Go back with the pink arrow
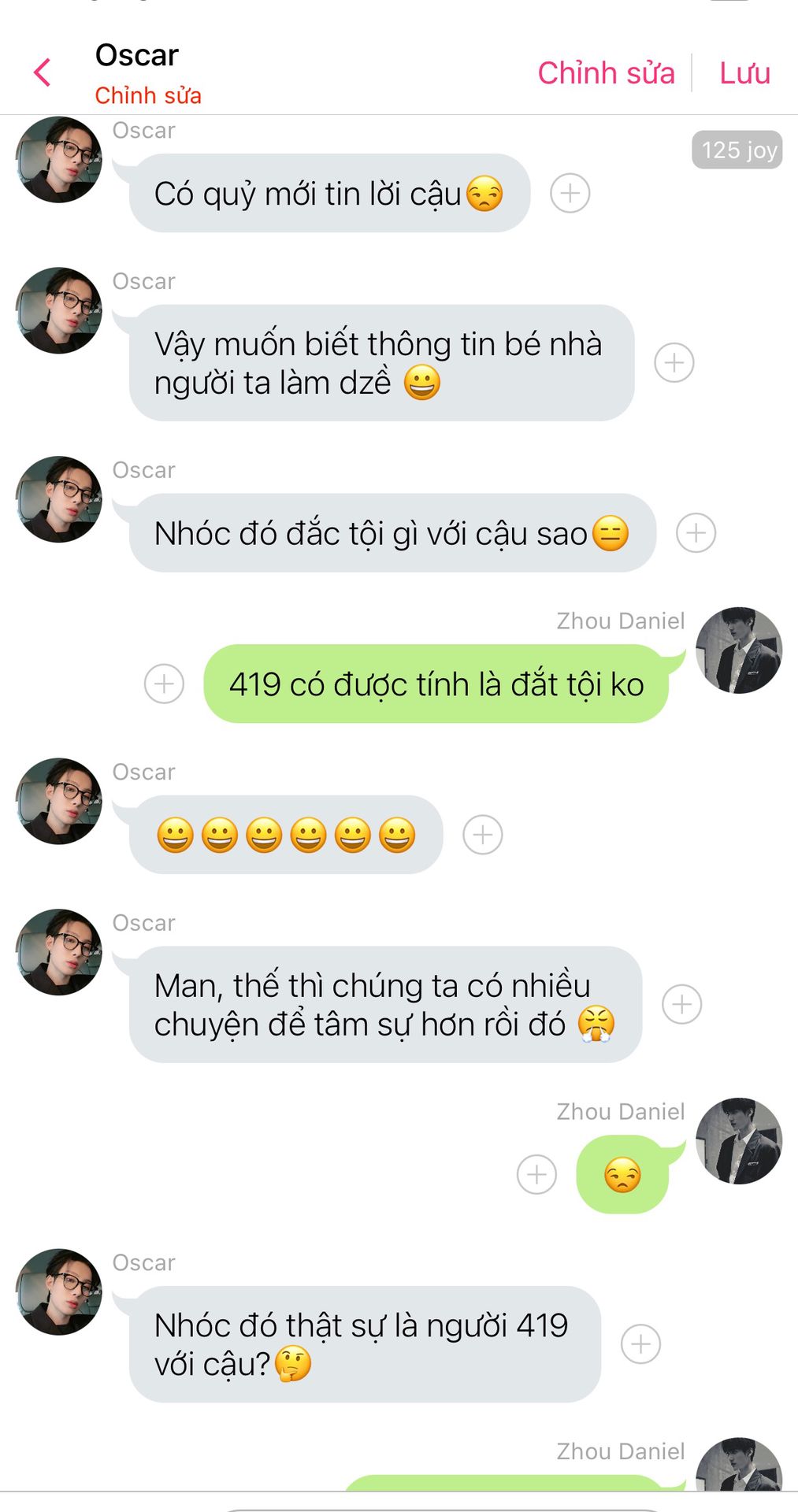Screen dimensions: 798x1512 43,72
